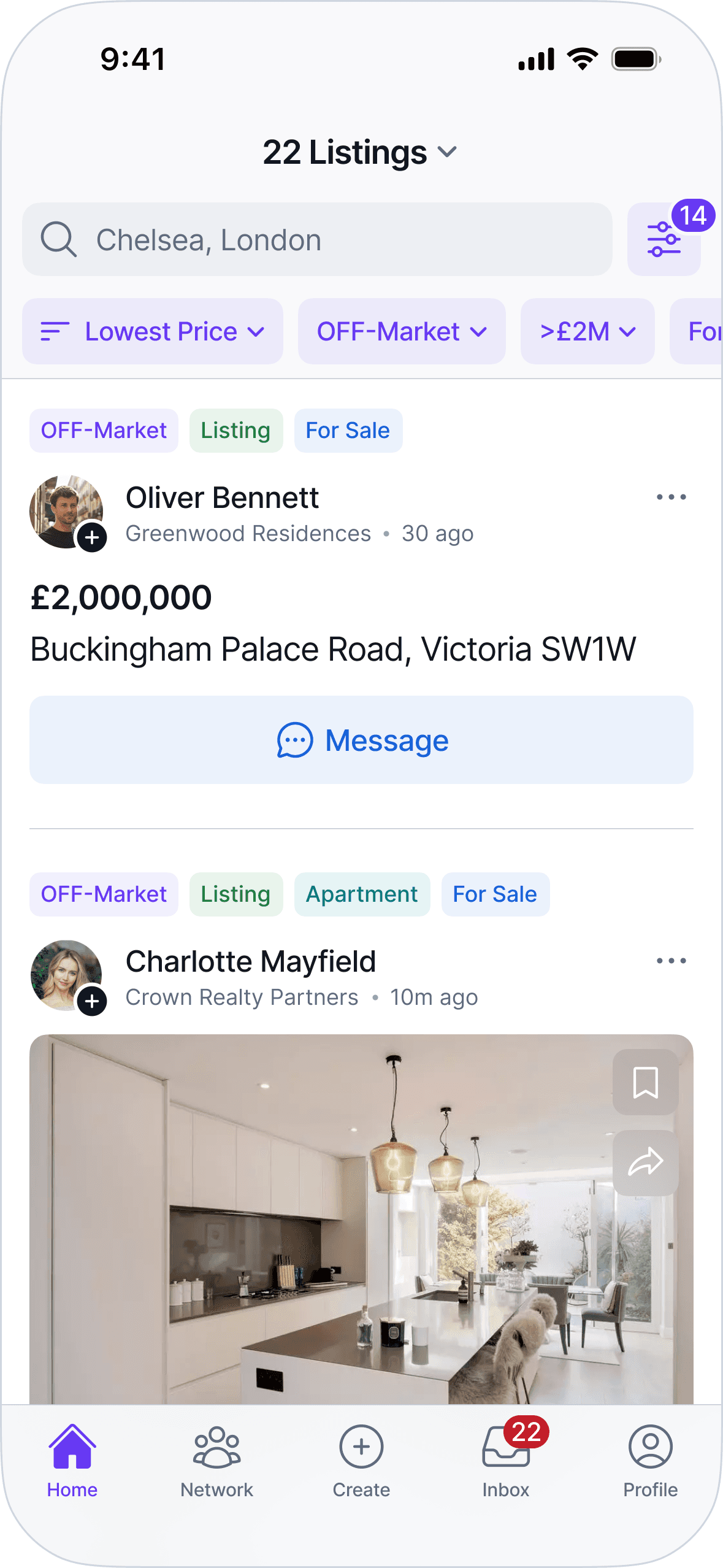
Task: Switch to the Network tab
Action: click(x=216, y=1459)
